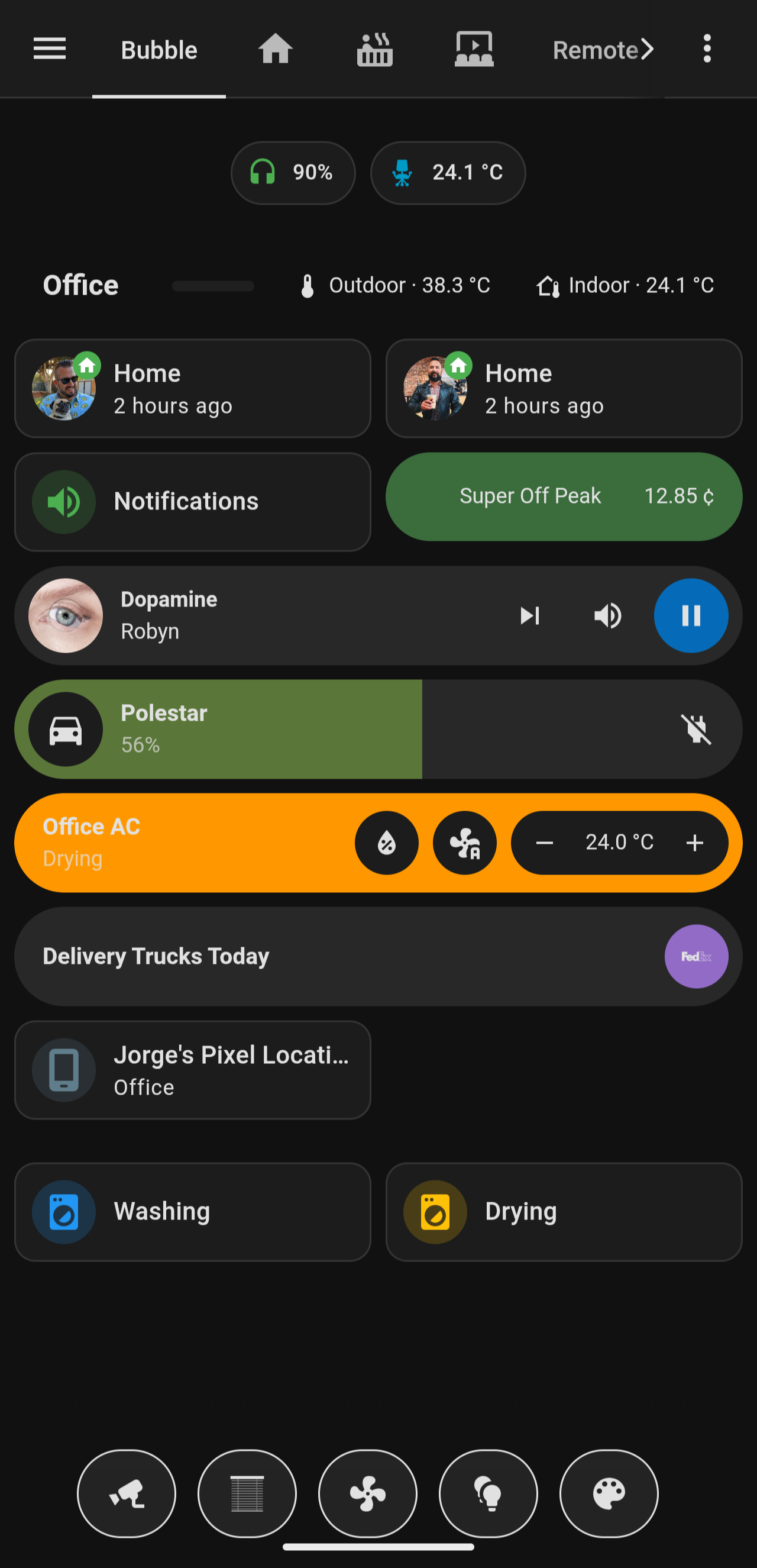
Task: Open the color palette button
Action: (x=609, y=1493)
